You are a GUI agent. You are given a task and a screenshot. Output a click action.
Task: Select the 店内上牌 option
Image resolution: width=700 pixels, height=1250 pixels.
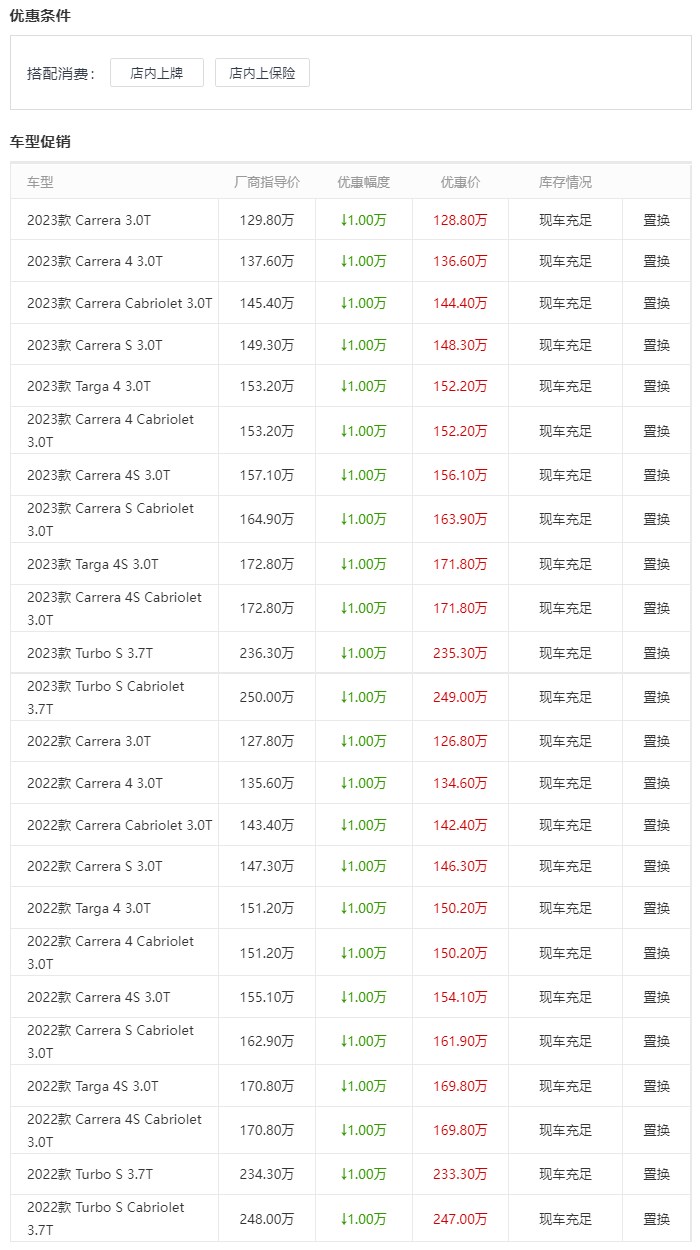157,73
